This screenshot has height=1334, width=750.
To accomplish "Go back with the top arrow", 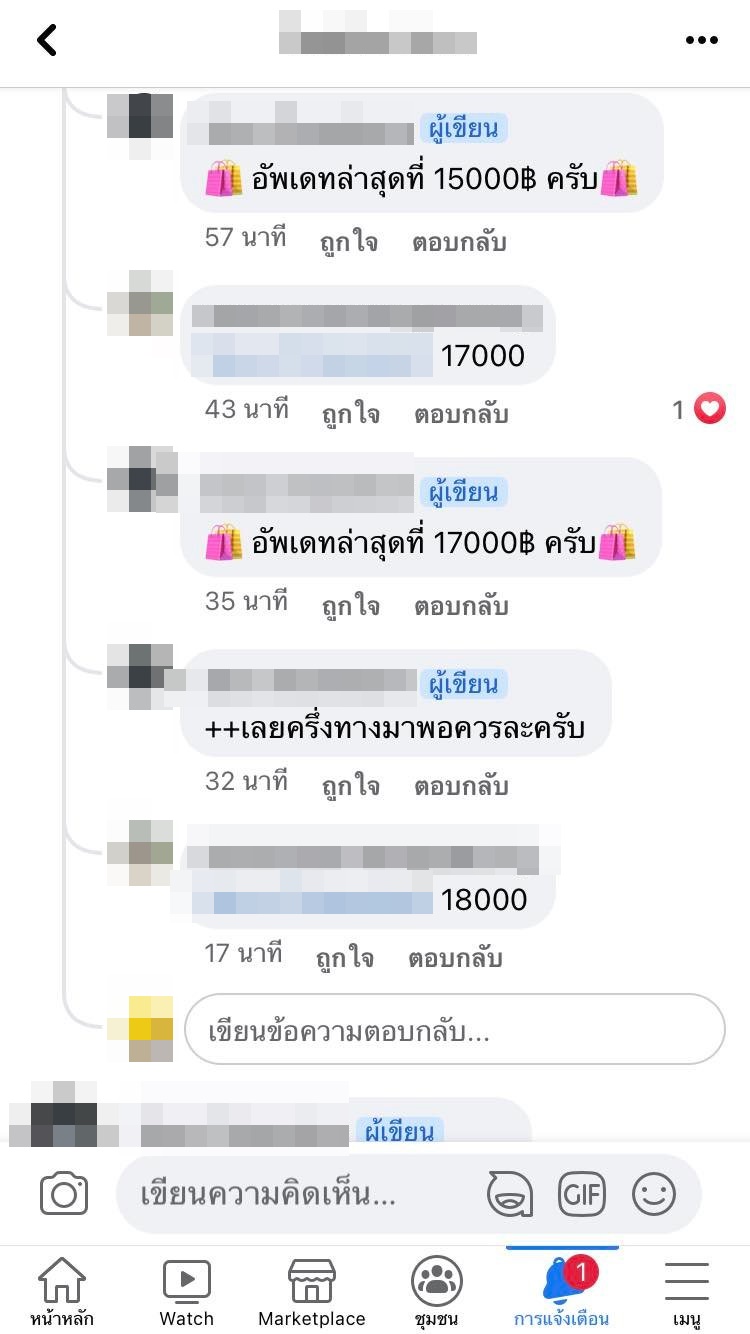I will pos(47,40).
